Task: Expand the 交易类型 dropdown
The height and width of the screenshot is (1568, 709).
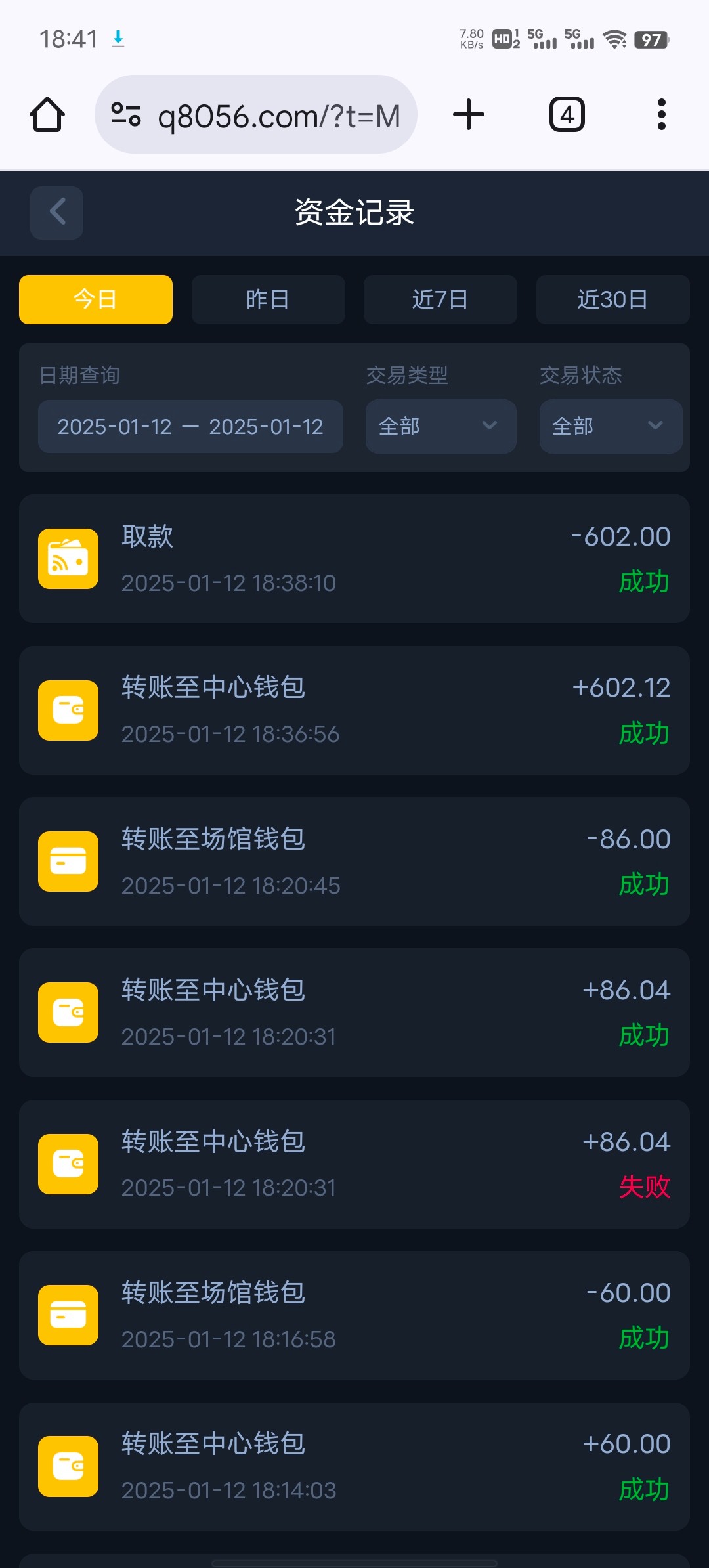Action: click(x=440, y=426)
